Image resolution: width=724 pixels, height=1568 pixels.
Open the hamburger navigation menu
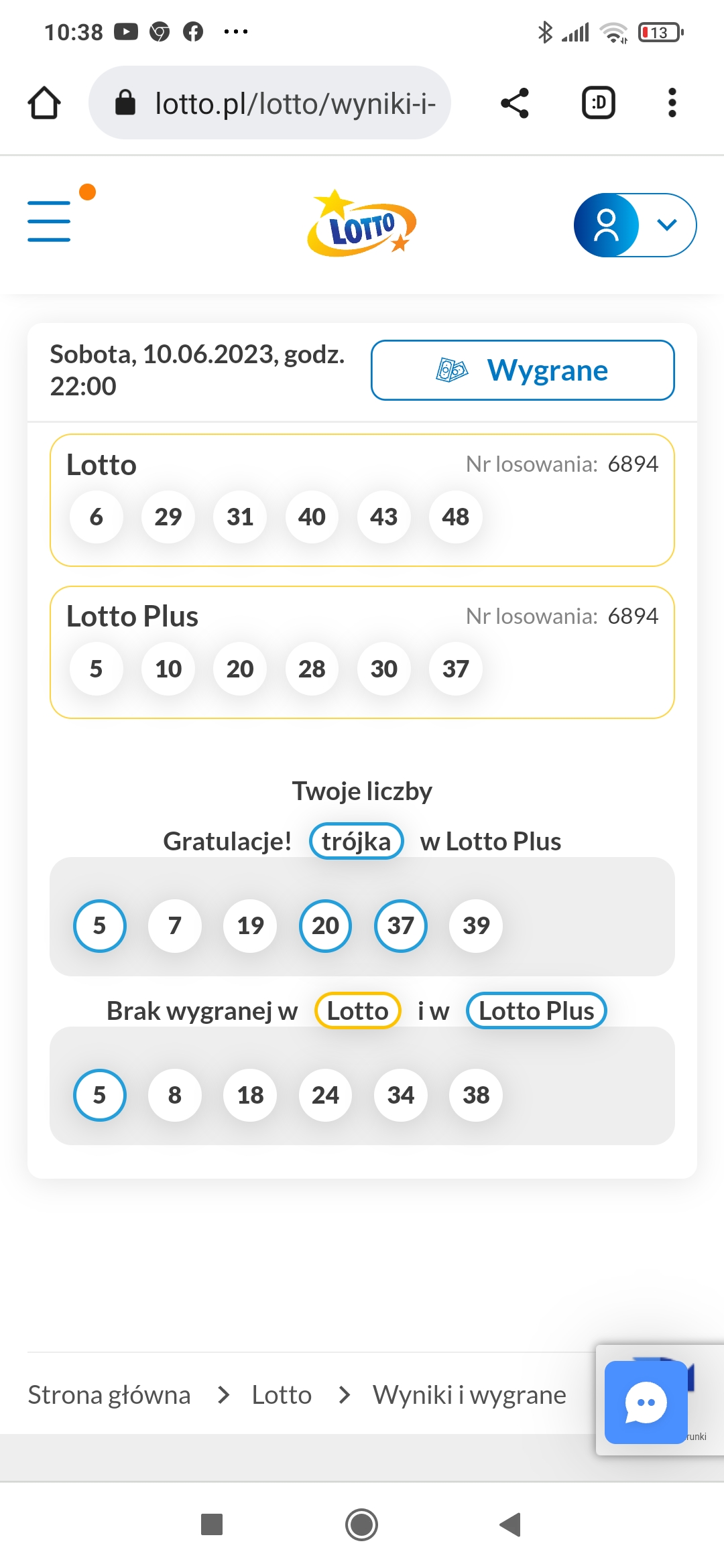click(x=49, y=221)
